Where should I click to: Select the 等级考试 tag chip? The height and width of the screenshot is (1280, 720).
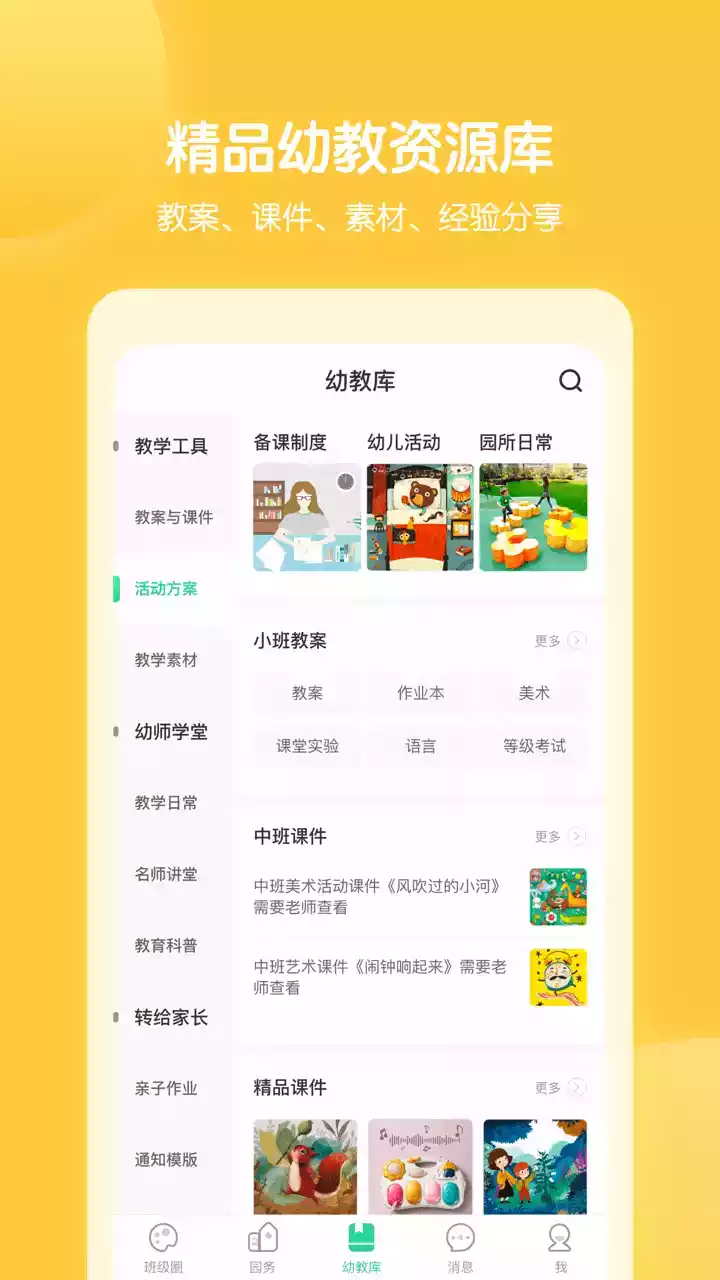click(534, 745)
